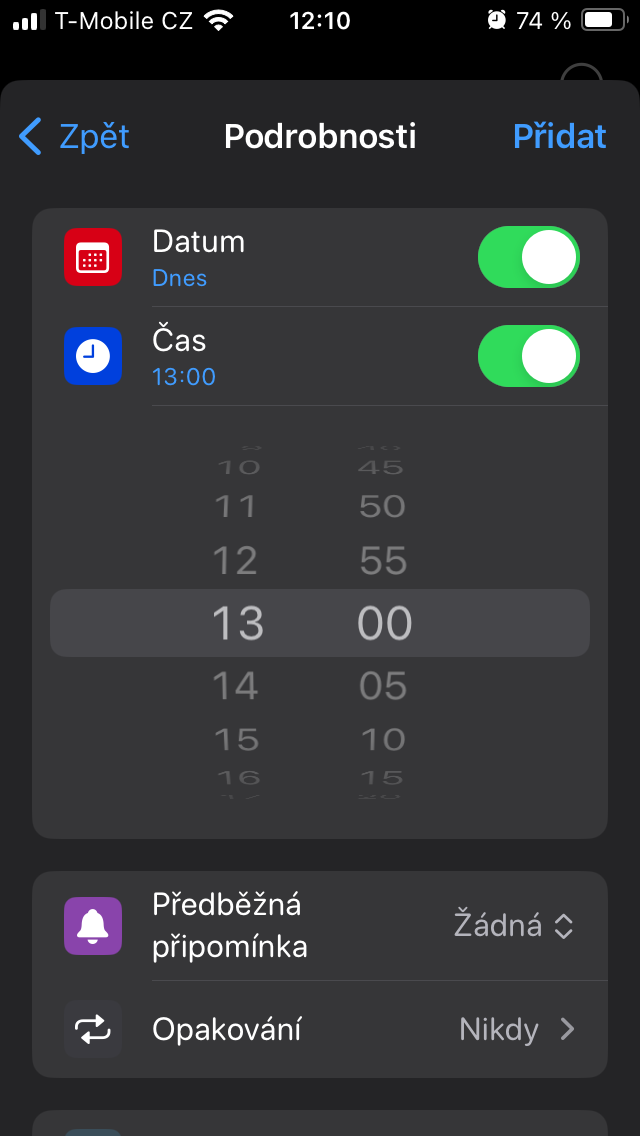The image size is (640, 1136).
Task: Turn off the Datum switch
Action: pyautogui.click(x=528, y=257)
